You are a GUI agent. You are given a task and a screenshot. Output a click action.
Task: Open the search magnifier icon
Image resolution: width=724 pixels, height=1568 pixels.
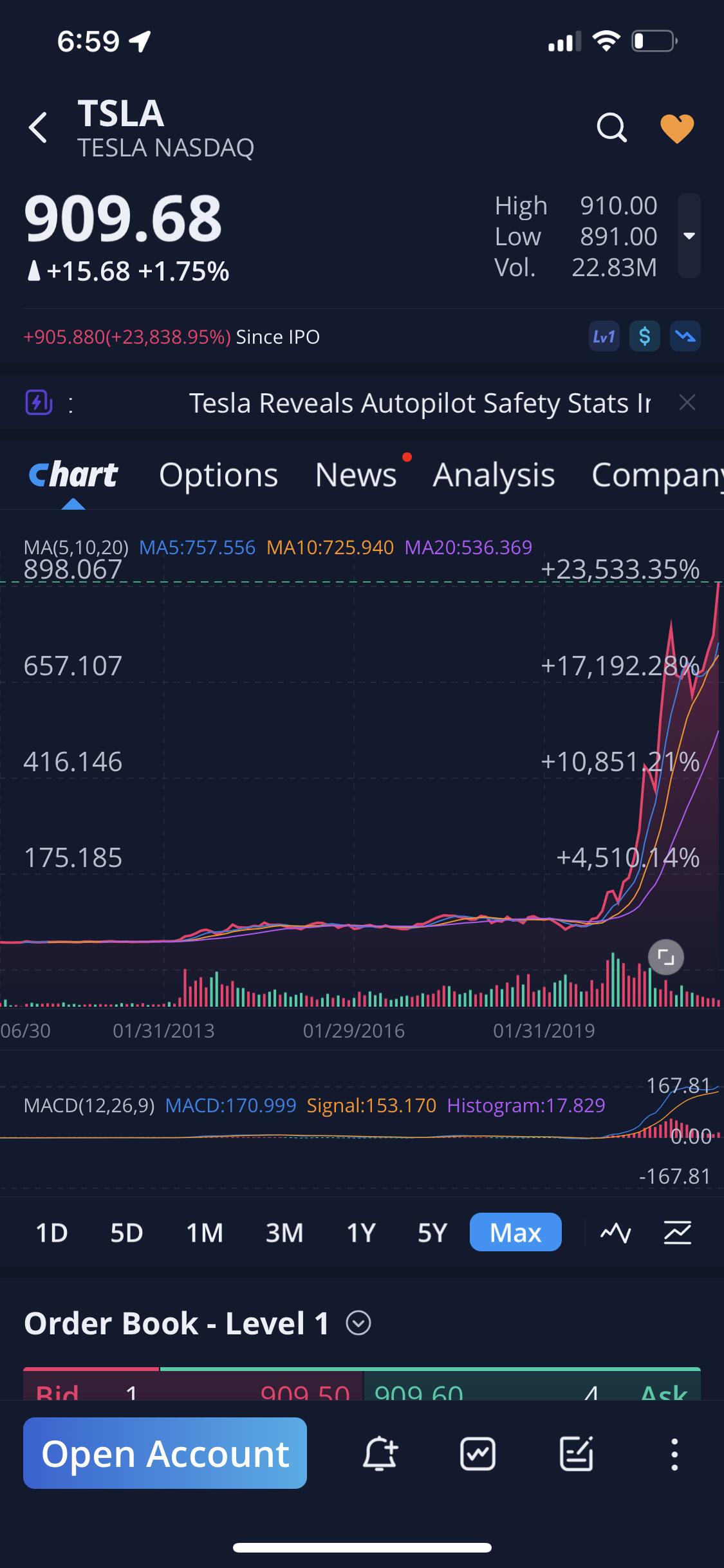(611, 127)
